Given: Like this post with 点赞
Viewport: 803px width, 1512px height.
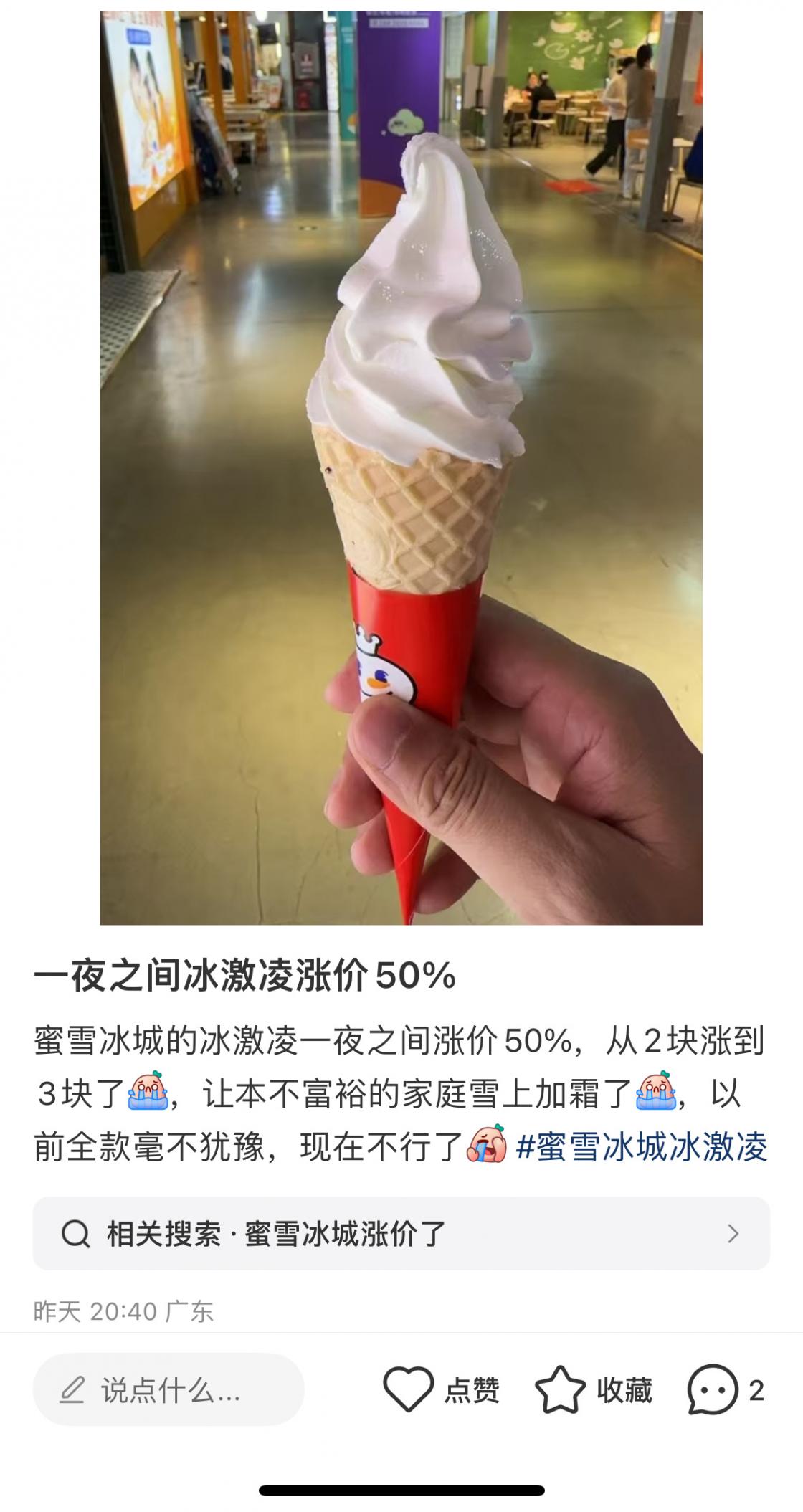Looking at the screenshot, I should (x=441, y=1390).
